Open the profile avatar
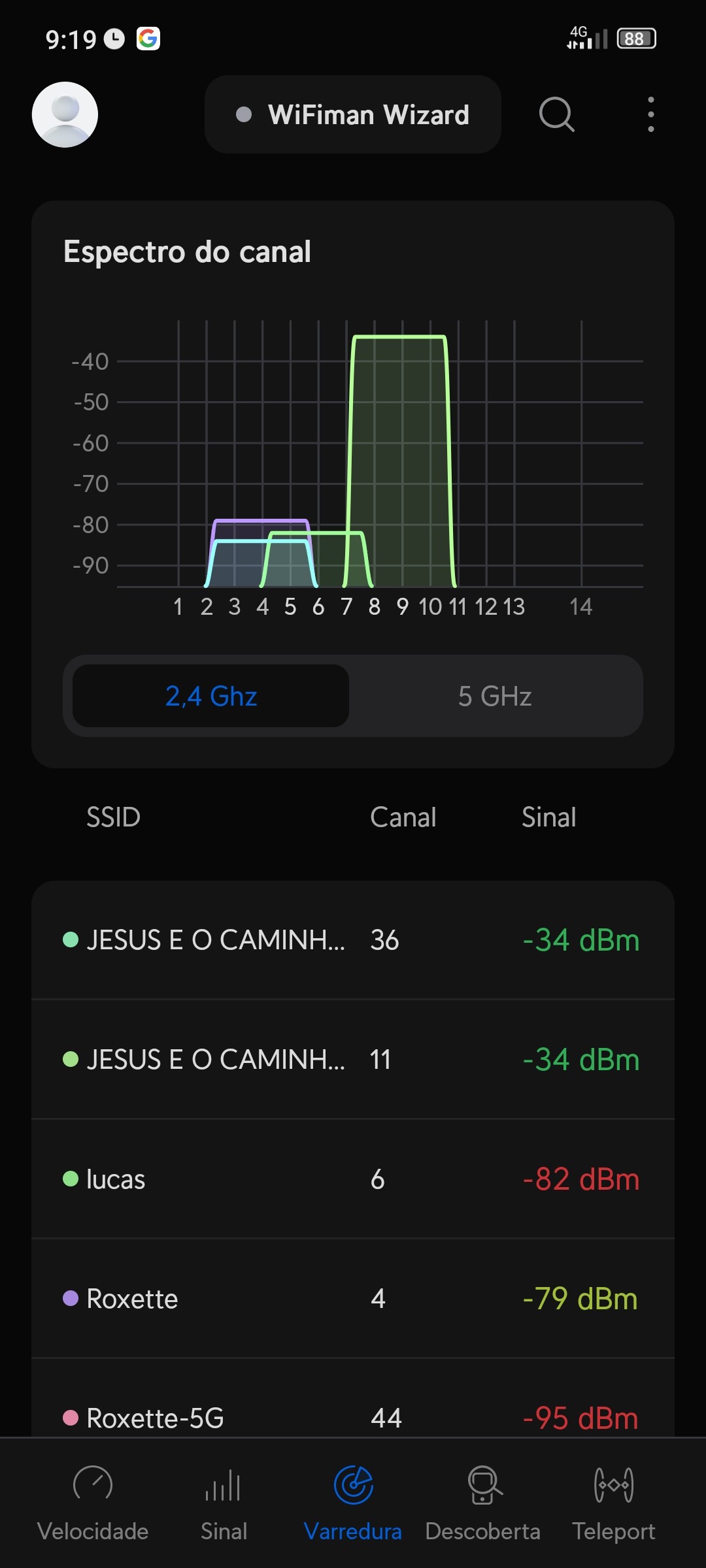 coord(65,114)
